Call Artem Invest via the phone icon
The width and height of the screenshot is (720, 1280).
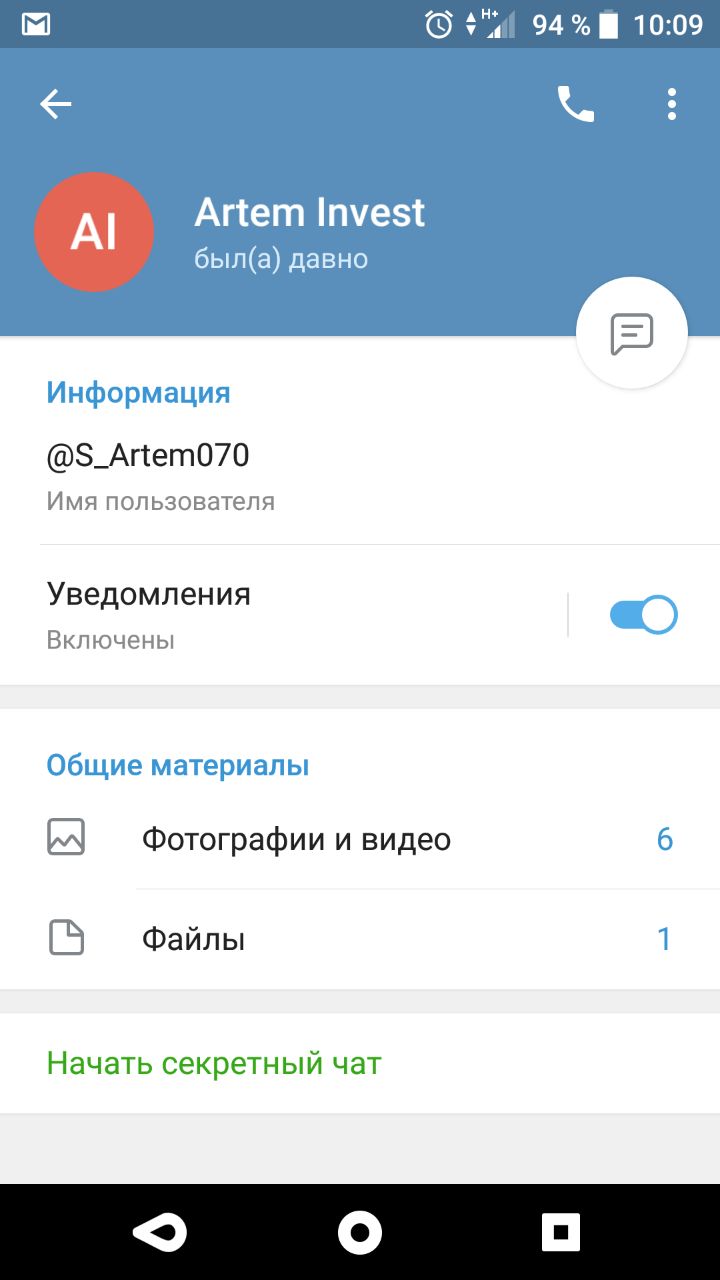tap(575, 104)
